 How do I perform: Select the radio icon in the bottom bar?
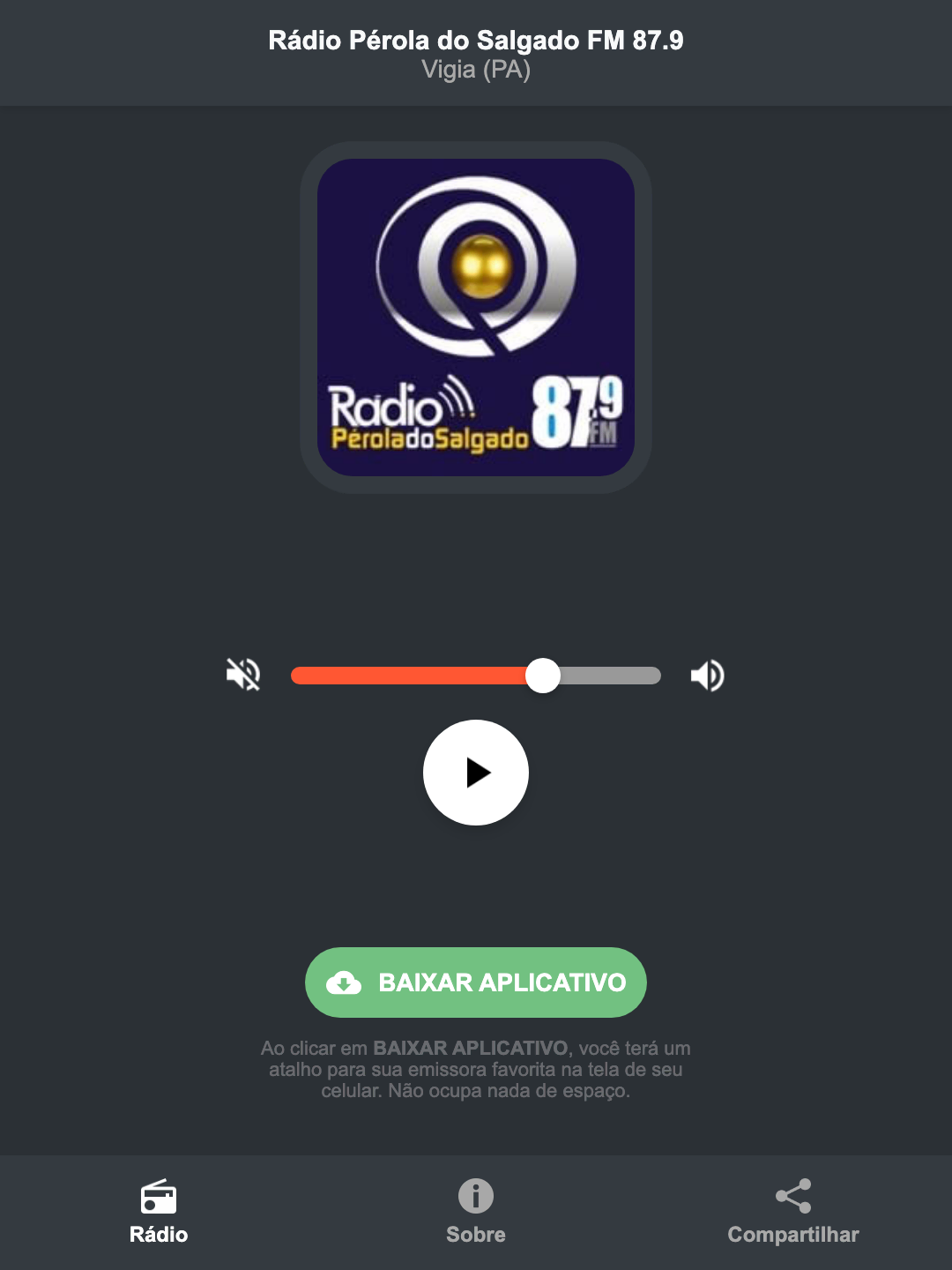(x=159, y=1199)
